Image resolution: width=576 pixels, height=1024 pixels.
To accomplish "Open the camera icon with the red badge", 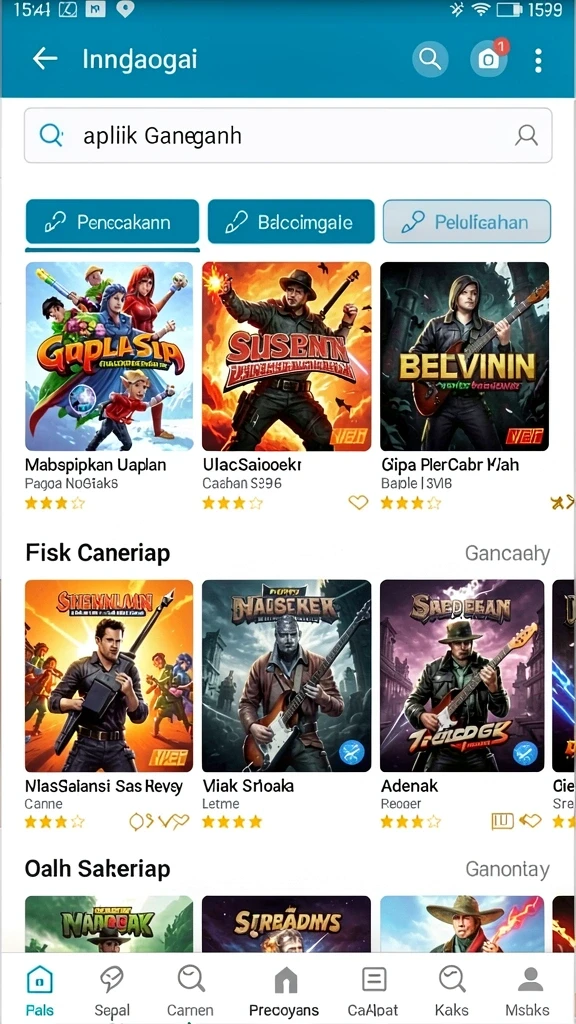I will (x=488, y=59).
